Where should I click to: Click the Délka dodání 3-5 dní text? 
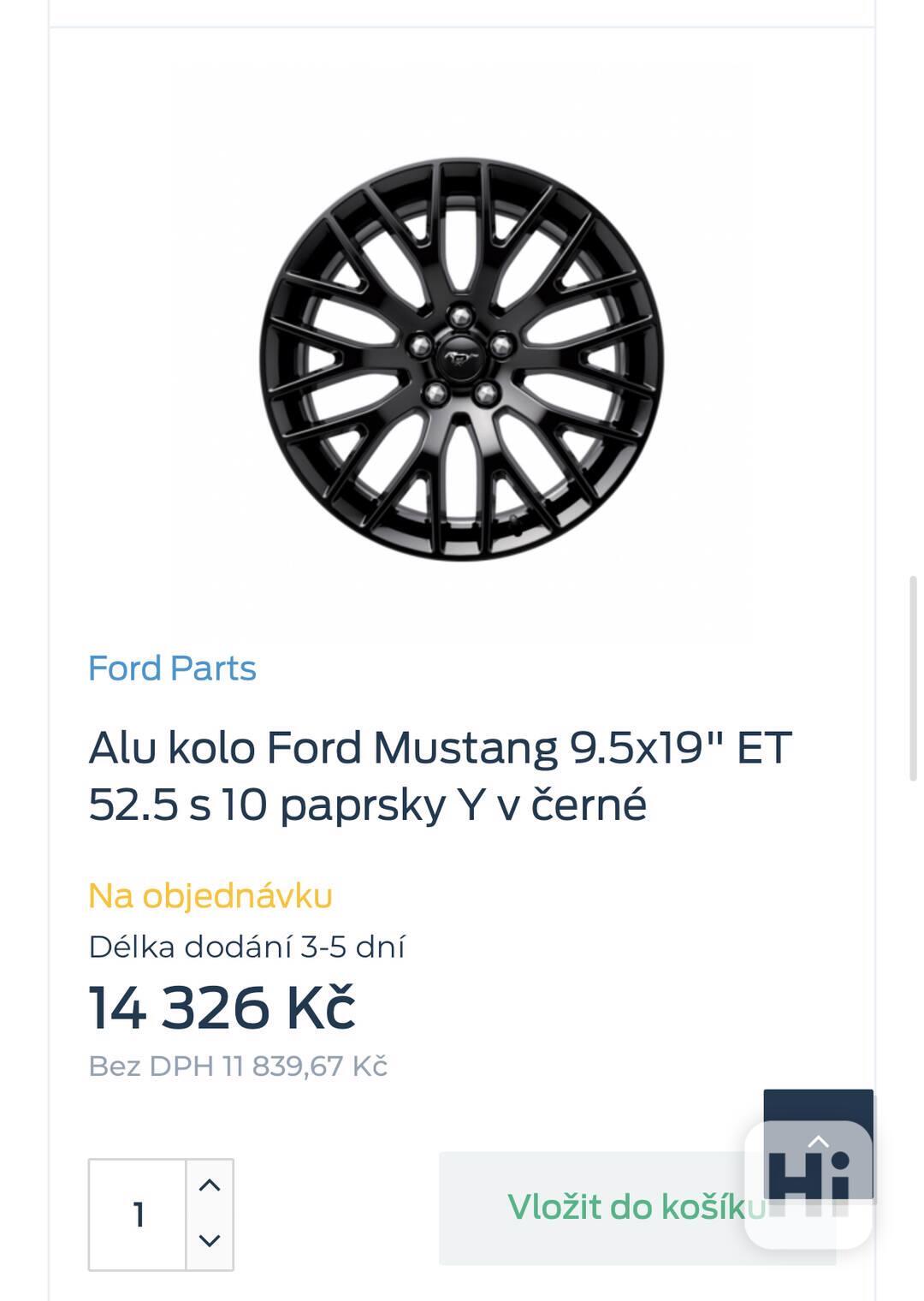[248, 947]
